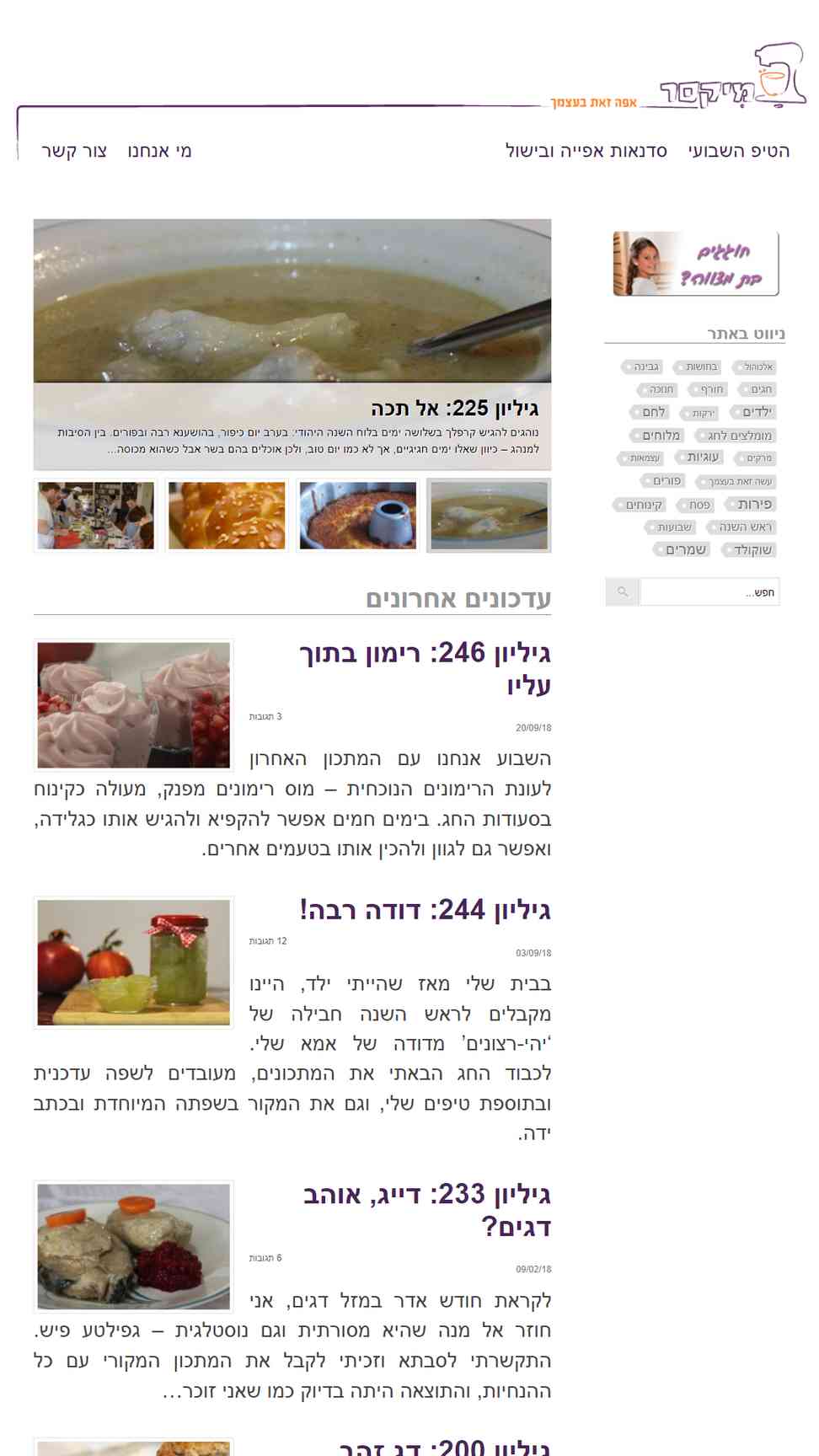Open the ראש השנה tag
The image size is (819, 1456).
point(741,527)
